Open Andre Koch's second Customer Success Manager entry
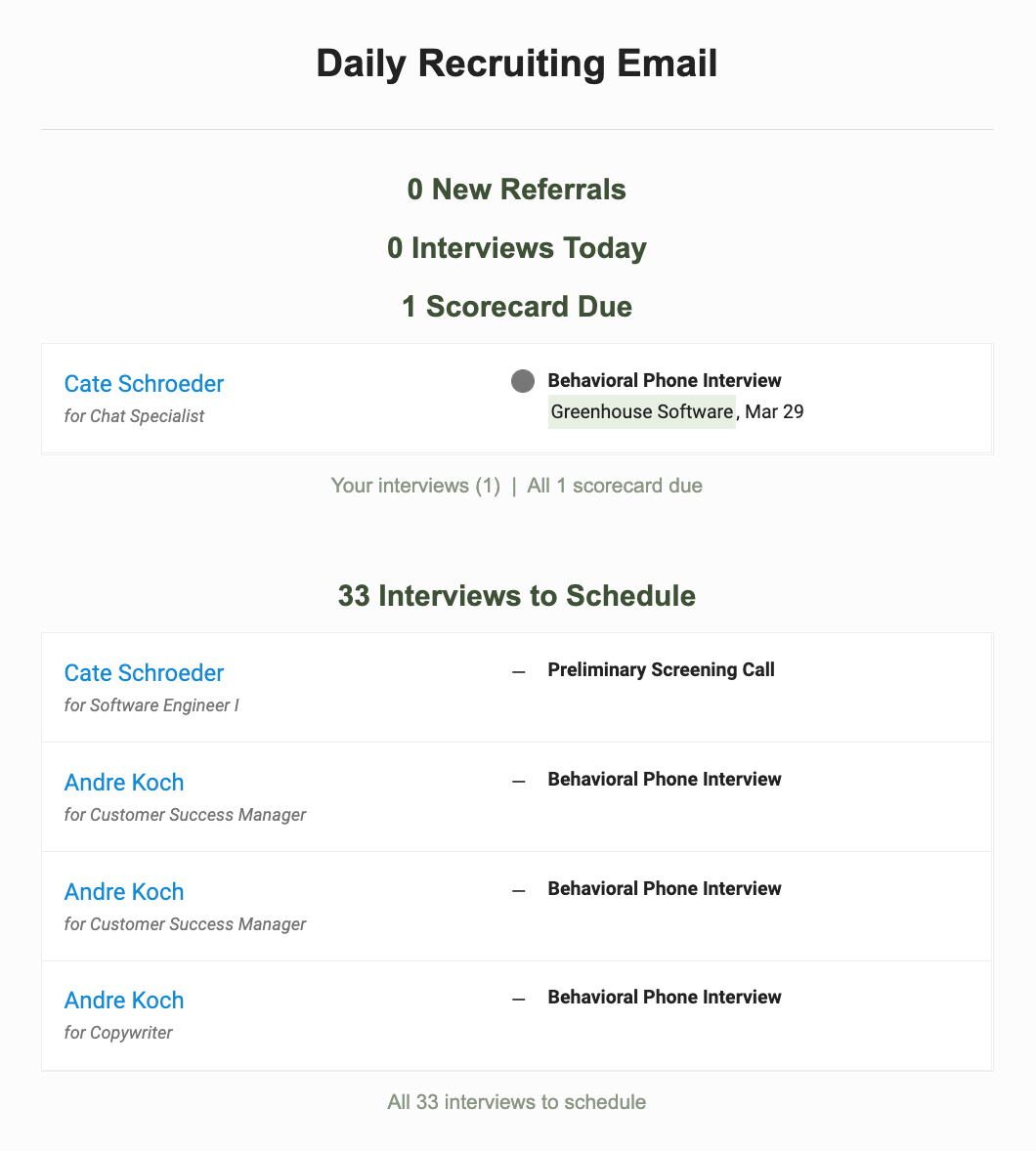The width and height of the screenshot is (1036, 1151). point(123,892)
